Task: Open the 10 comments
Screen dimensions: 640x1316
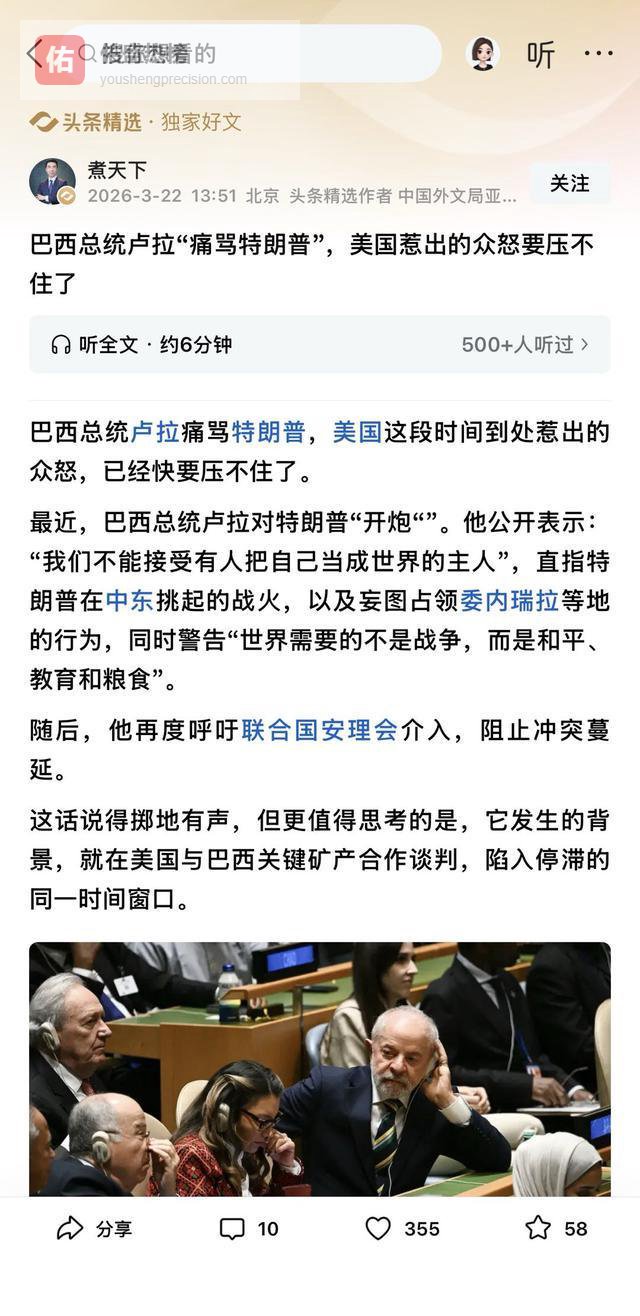Action: coord(249,1229)
